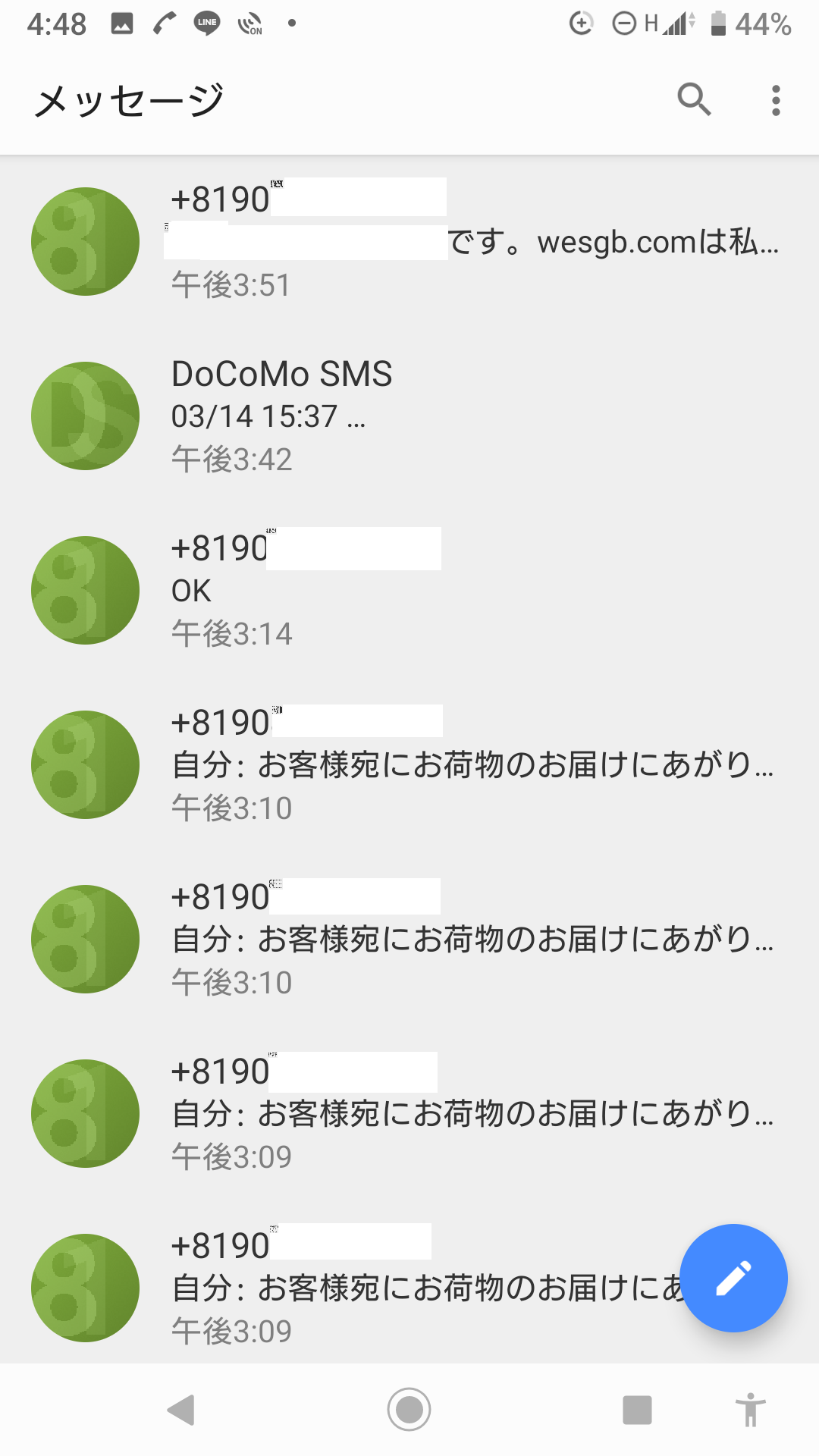Open the conversation mentioning wesgb.com
The height and width of the screenshot is (1456, 819).
pyautogui.click(x=470, y=243)
